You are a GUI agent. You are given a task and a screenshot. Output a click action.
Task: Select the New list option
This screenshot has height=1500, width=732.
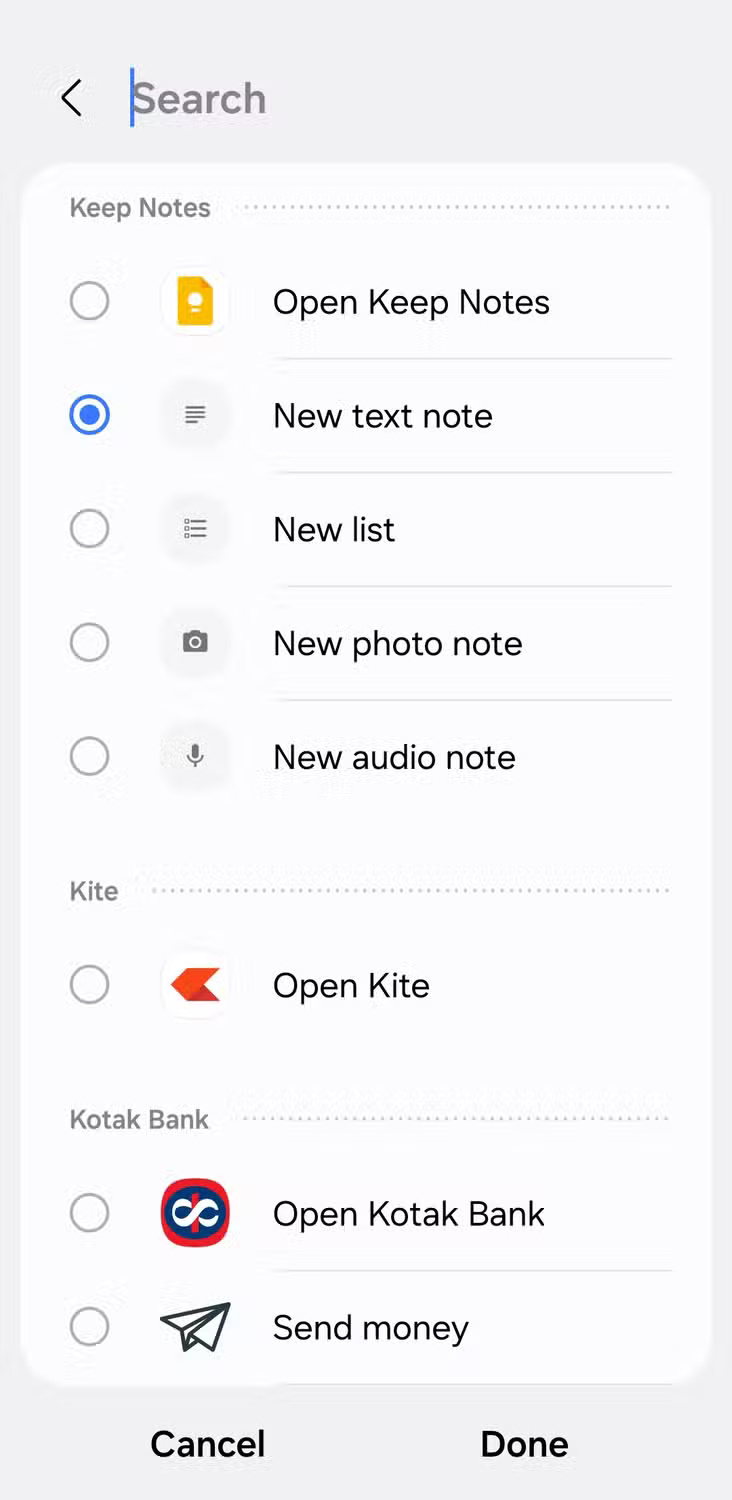pos(89,528)
